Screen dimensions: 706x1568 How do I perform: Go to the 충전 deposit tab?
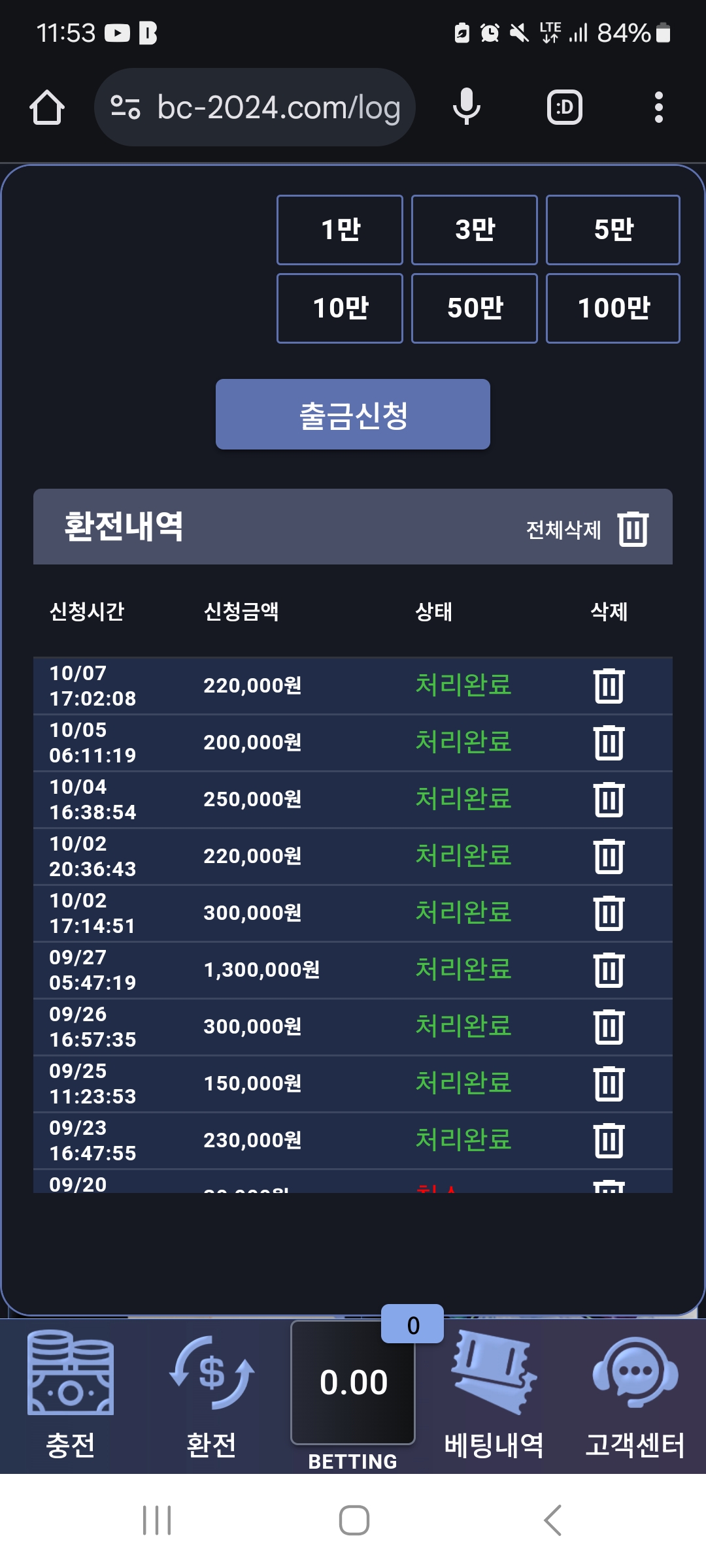coord(71,1397)
